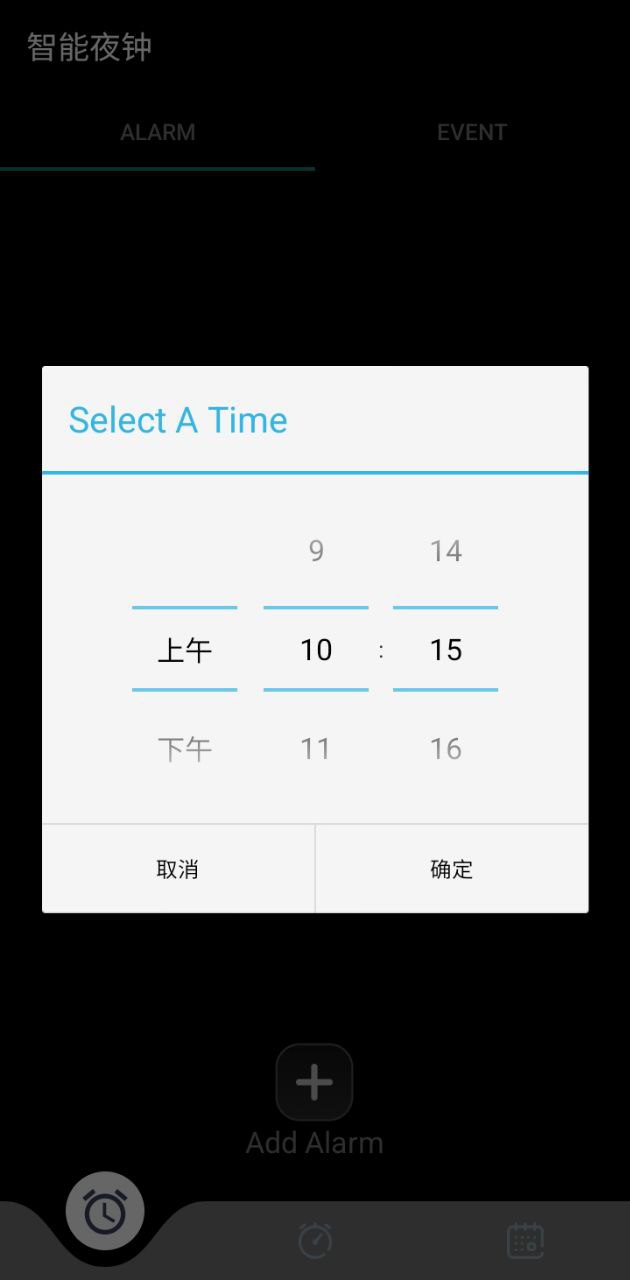Viewport: 630px width, 1280px height.
Task: Tap 取消 to cancel time selection
Action: tap(178, 869)
